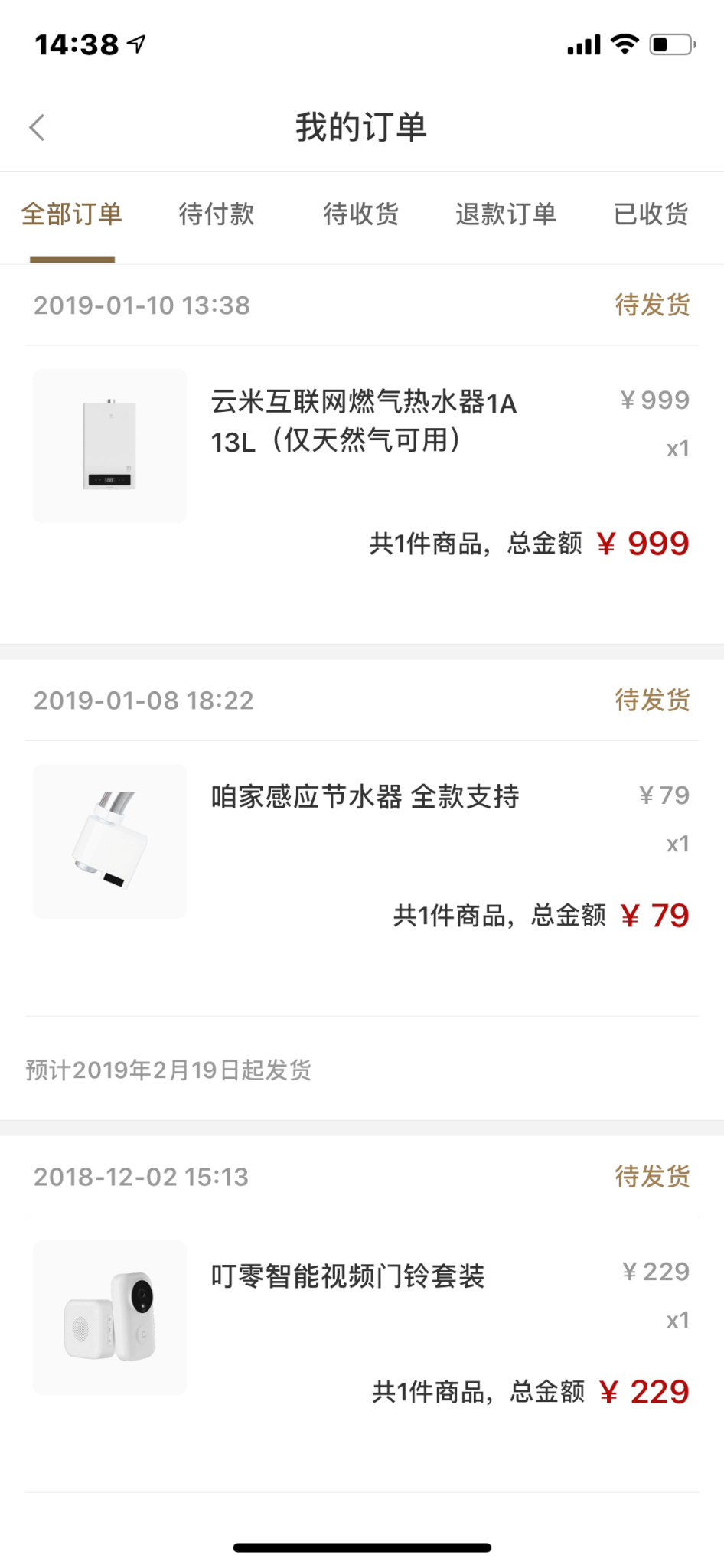Screen dimensions: 724x1568
Task: Select the 全部订单 tab
Action: point(72,214)
